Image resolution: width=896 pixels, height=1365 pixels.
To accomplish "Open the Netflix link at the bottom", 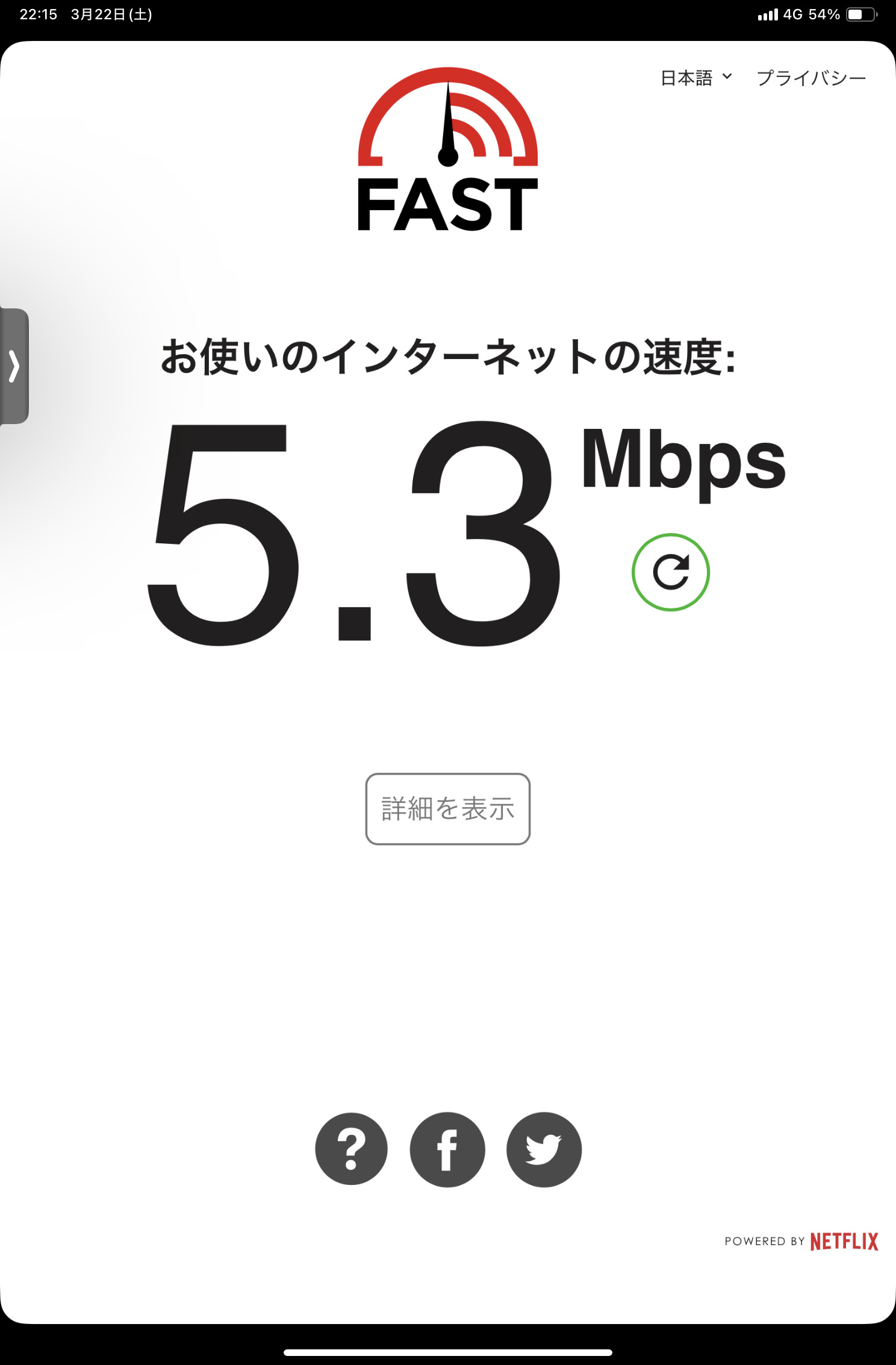I will (844, 1242).
